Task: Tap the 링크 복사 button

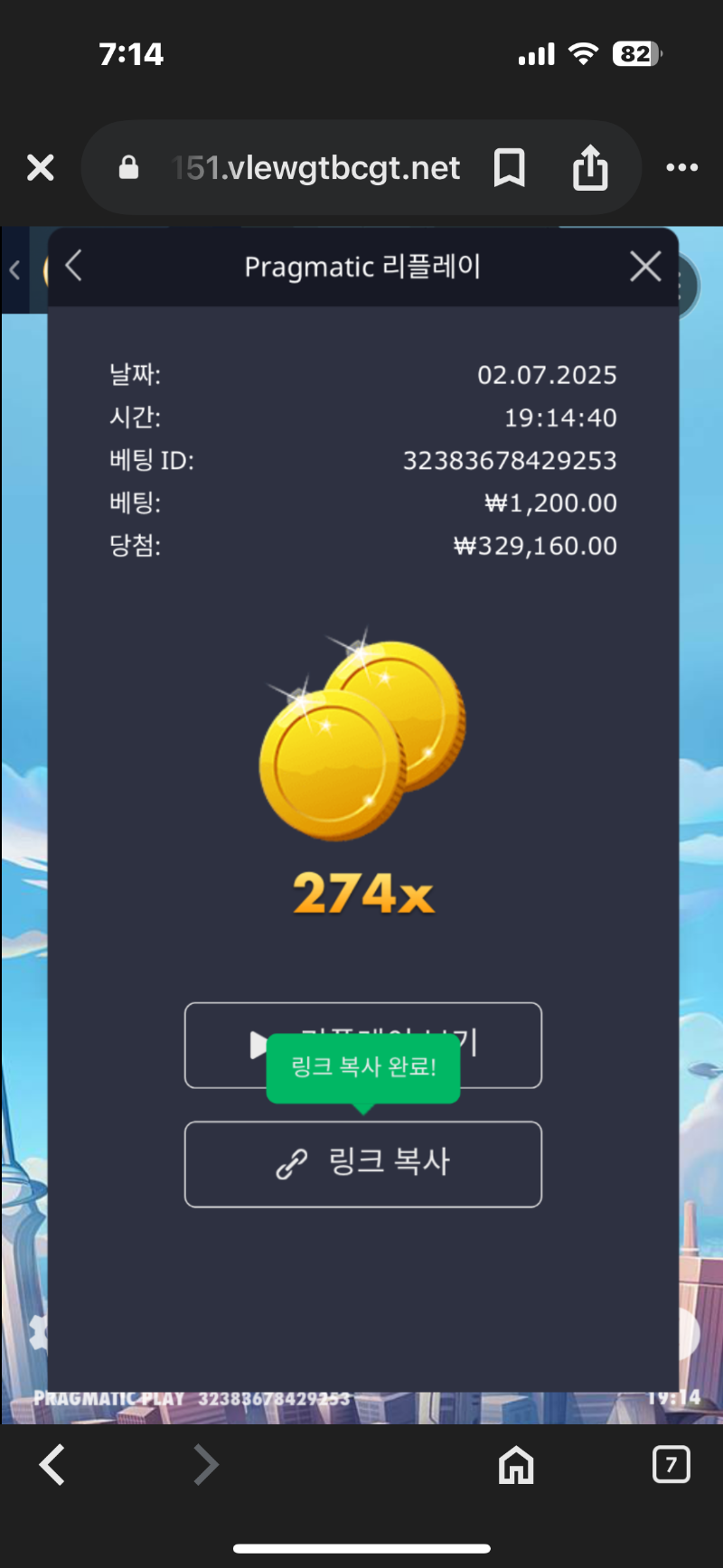Action: tap(363, 1164)
